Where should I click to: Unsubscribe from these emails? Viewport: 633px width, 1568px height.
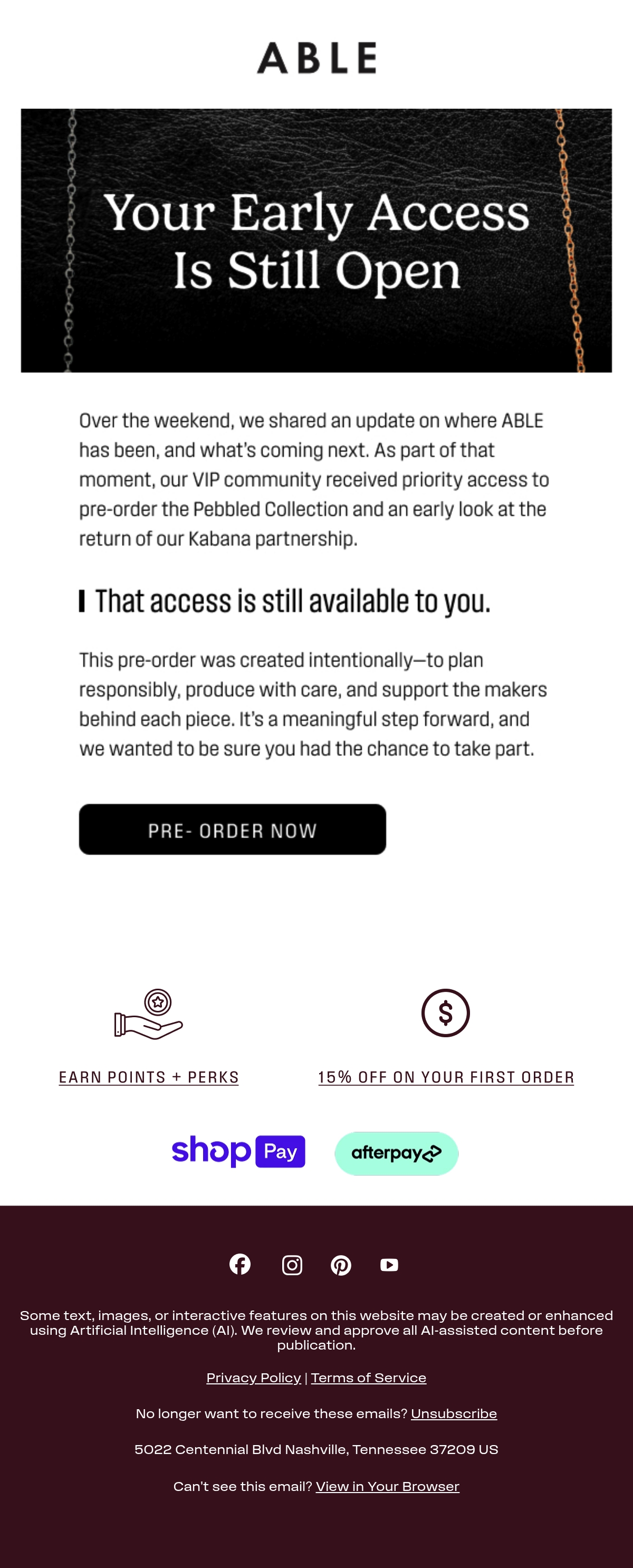[x=454, y=1413]
